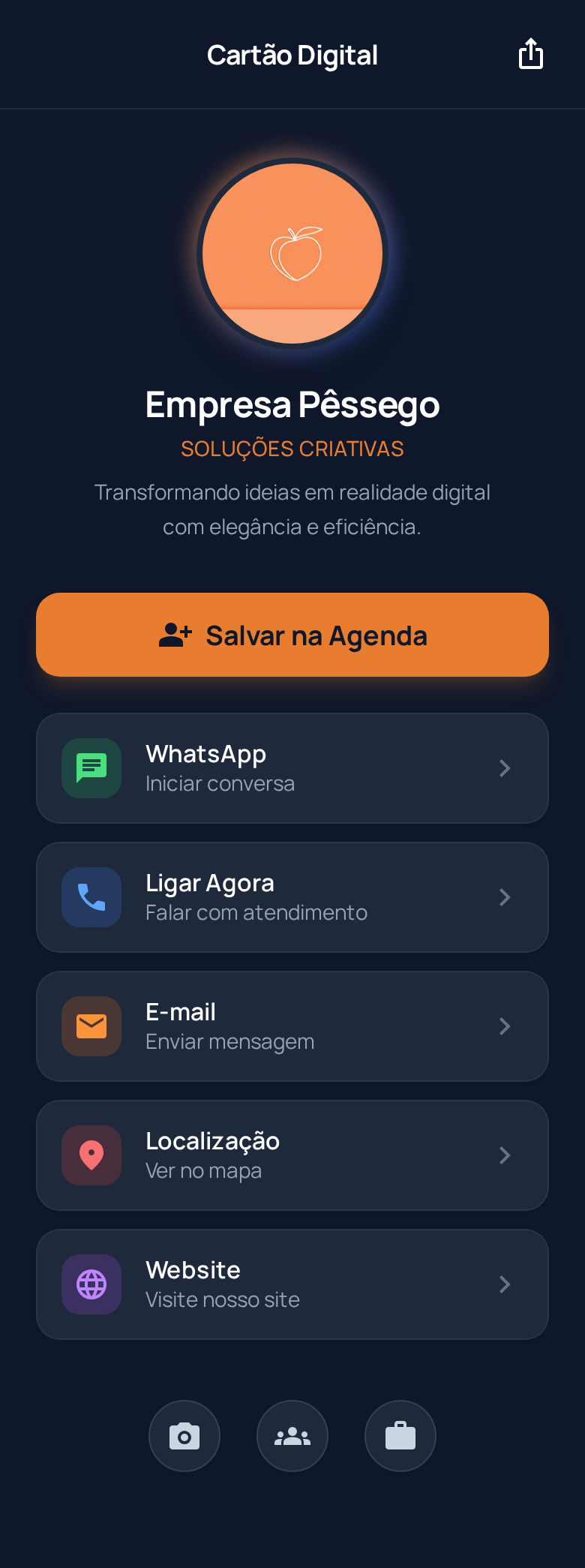Open email via the orange envelope icon
Viewport: 585px width, 1568px height.
(91, 1026)
